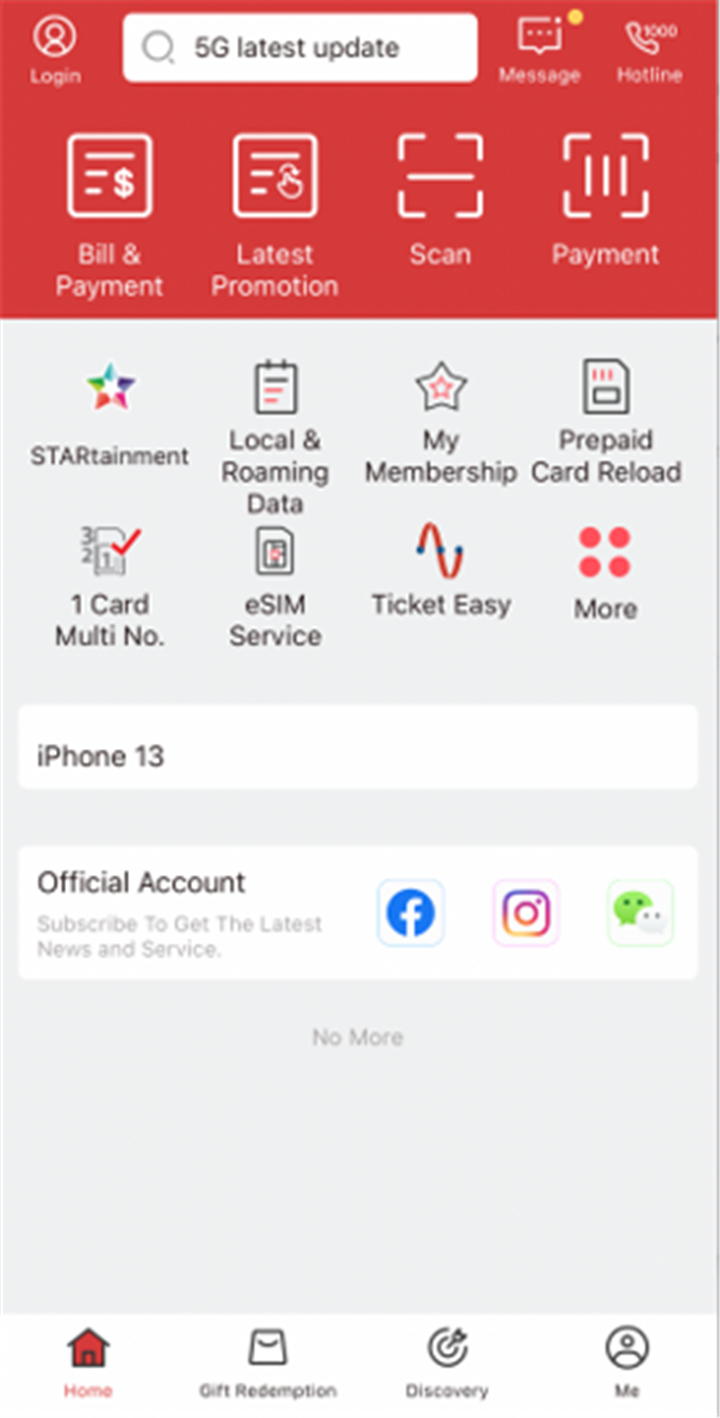Tap the Login profile icon

pos(55,38)
